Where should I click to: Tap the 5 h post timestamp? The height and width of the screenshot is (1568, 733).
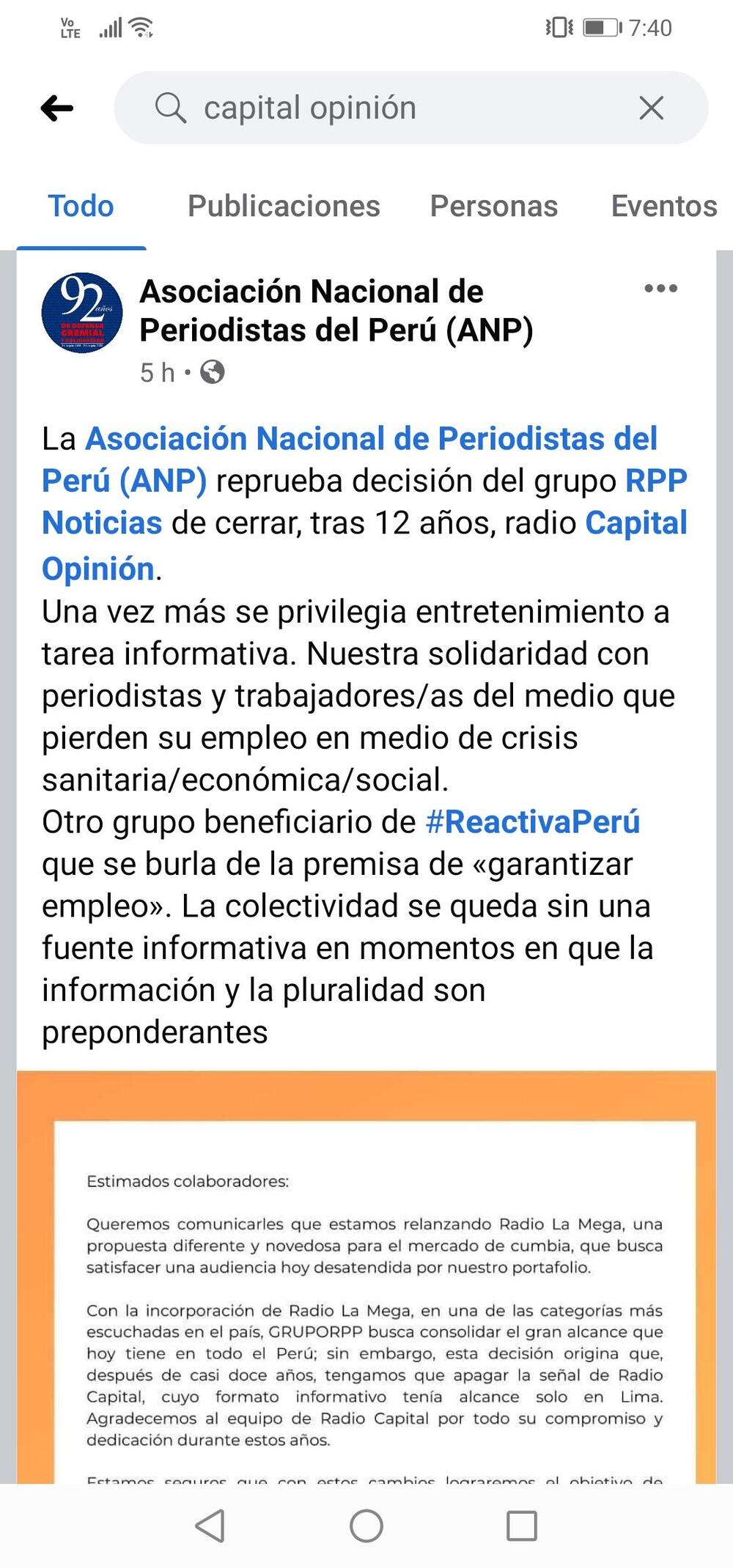point(156,373)
